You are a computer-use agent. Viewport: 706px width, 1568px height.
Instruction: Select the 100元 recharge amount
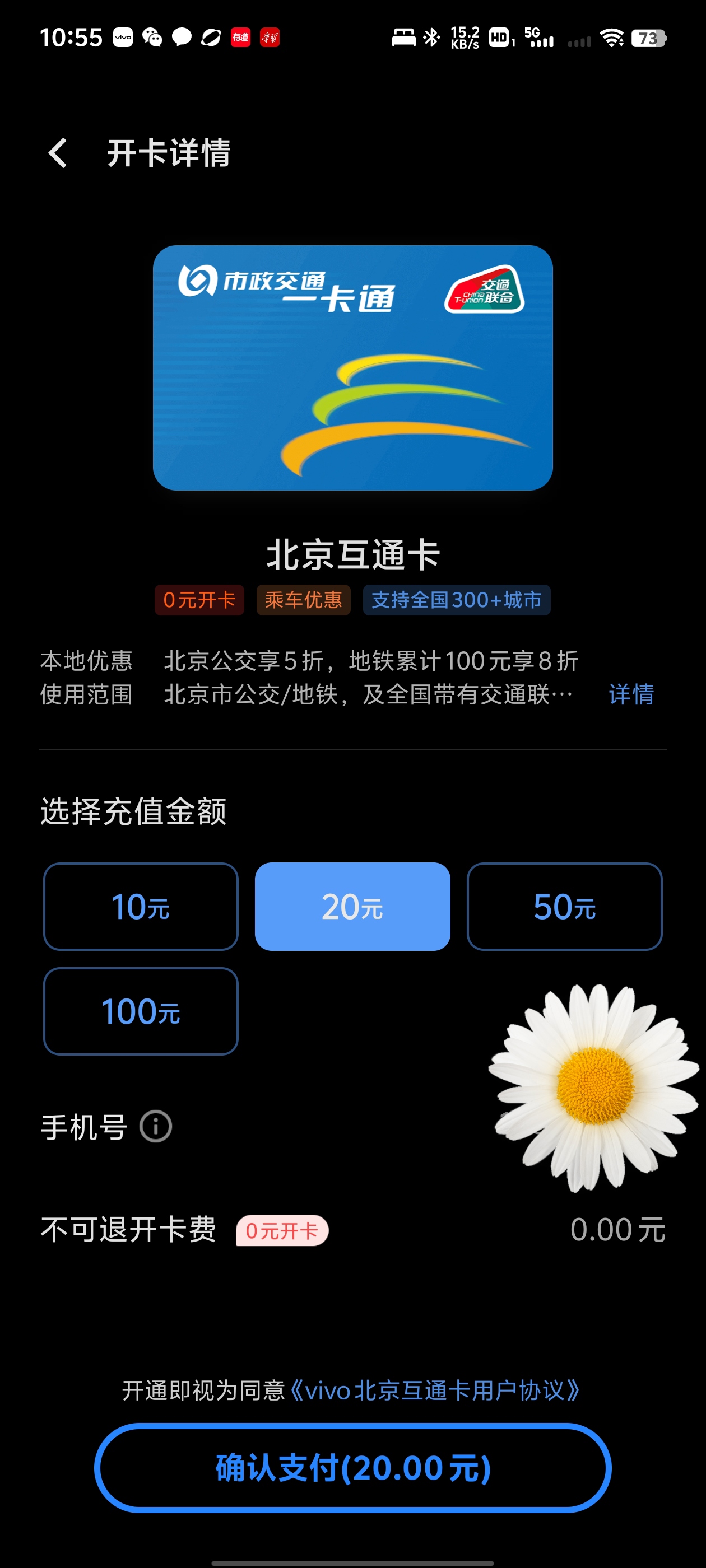tap(141, 1011)
